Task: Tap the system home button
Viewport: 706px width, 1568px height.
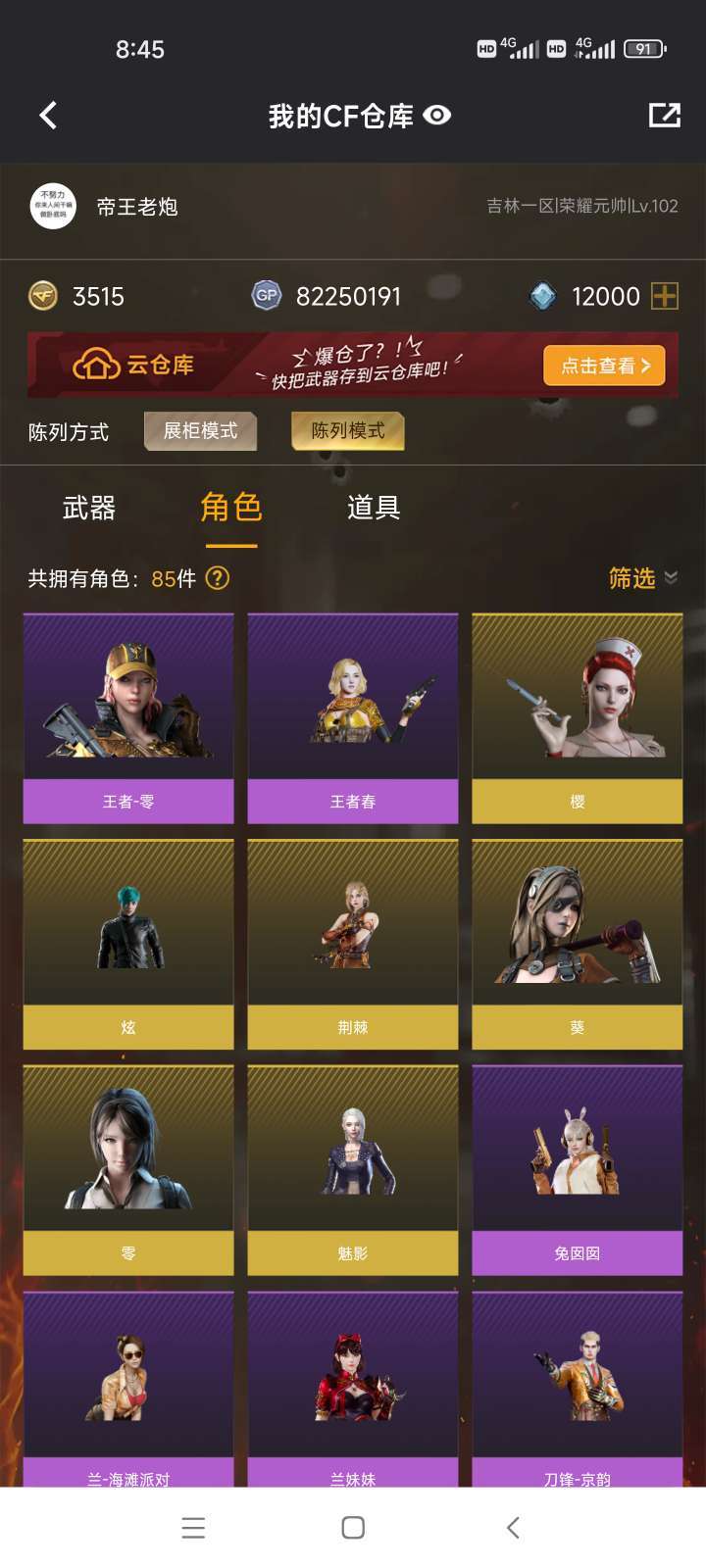Action: (x=353, y=1528)
